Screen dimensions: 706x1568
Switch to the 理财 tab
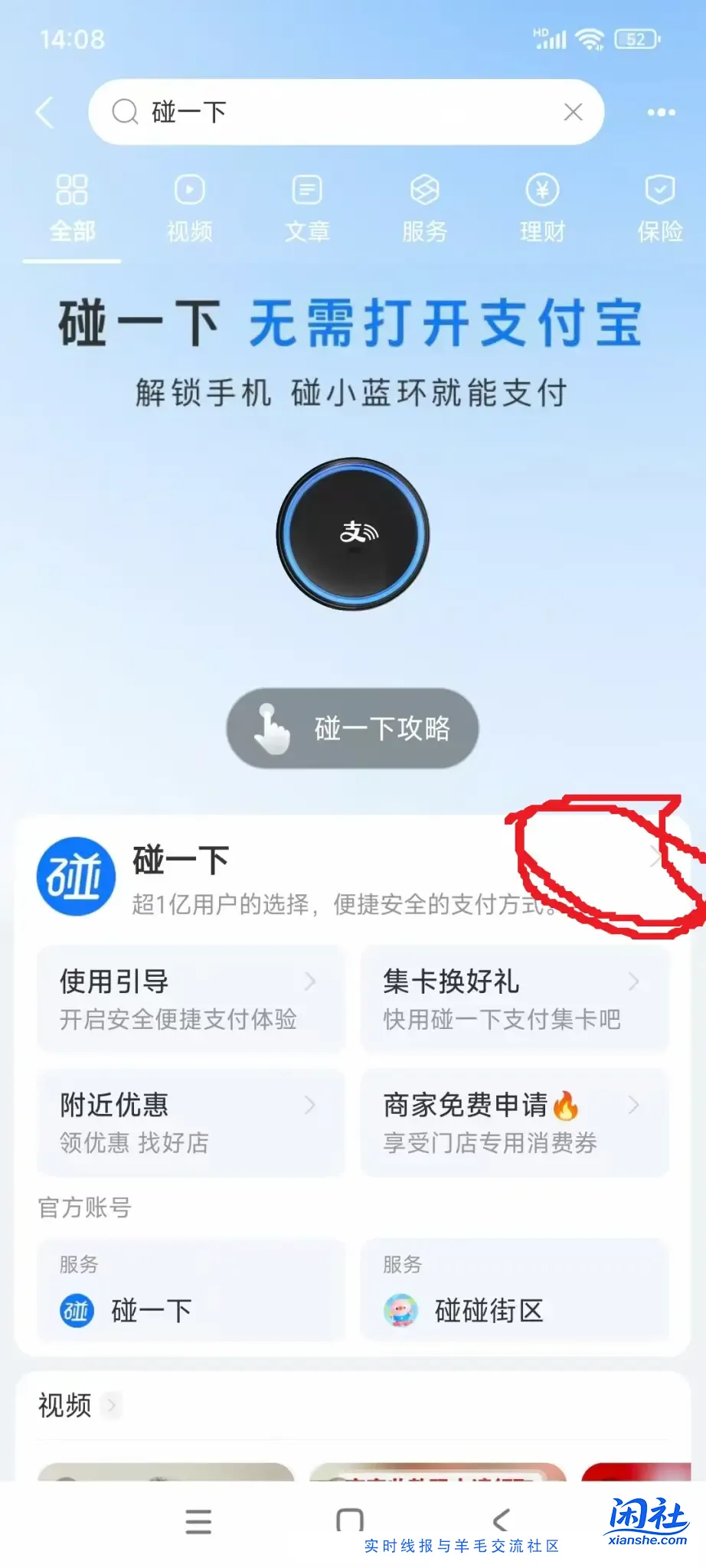point(542,208)
